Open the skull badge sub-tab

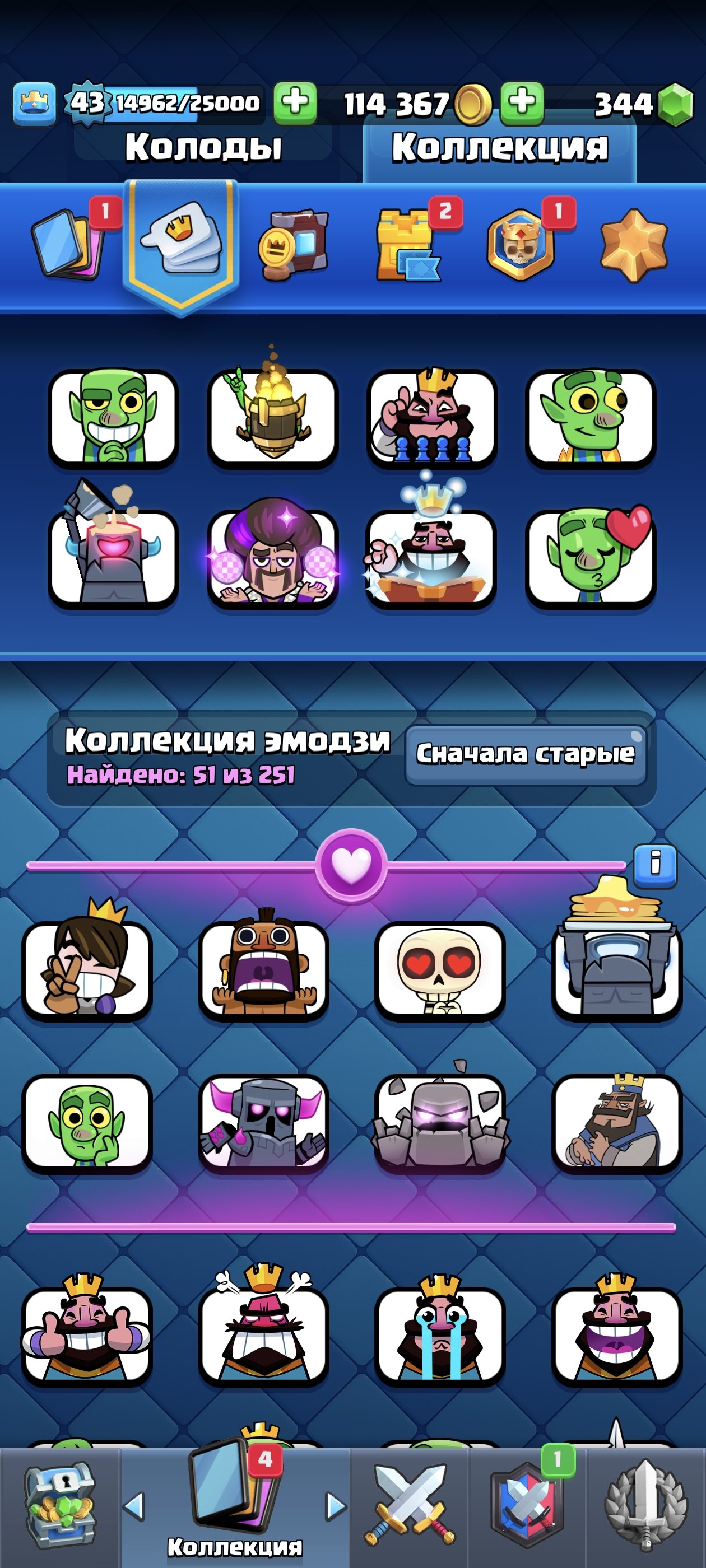pos(521,244)
